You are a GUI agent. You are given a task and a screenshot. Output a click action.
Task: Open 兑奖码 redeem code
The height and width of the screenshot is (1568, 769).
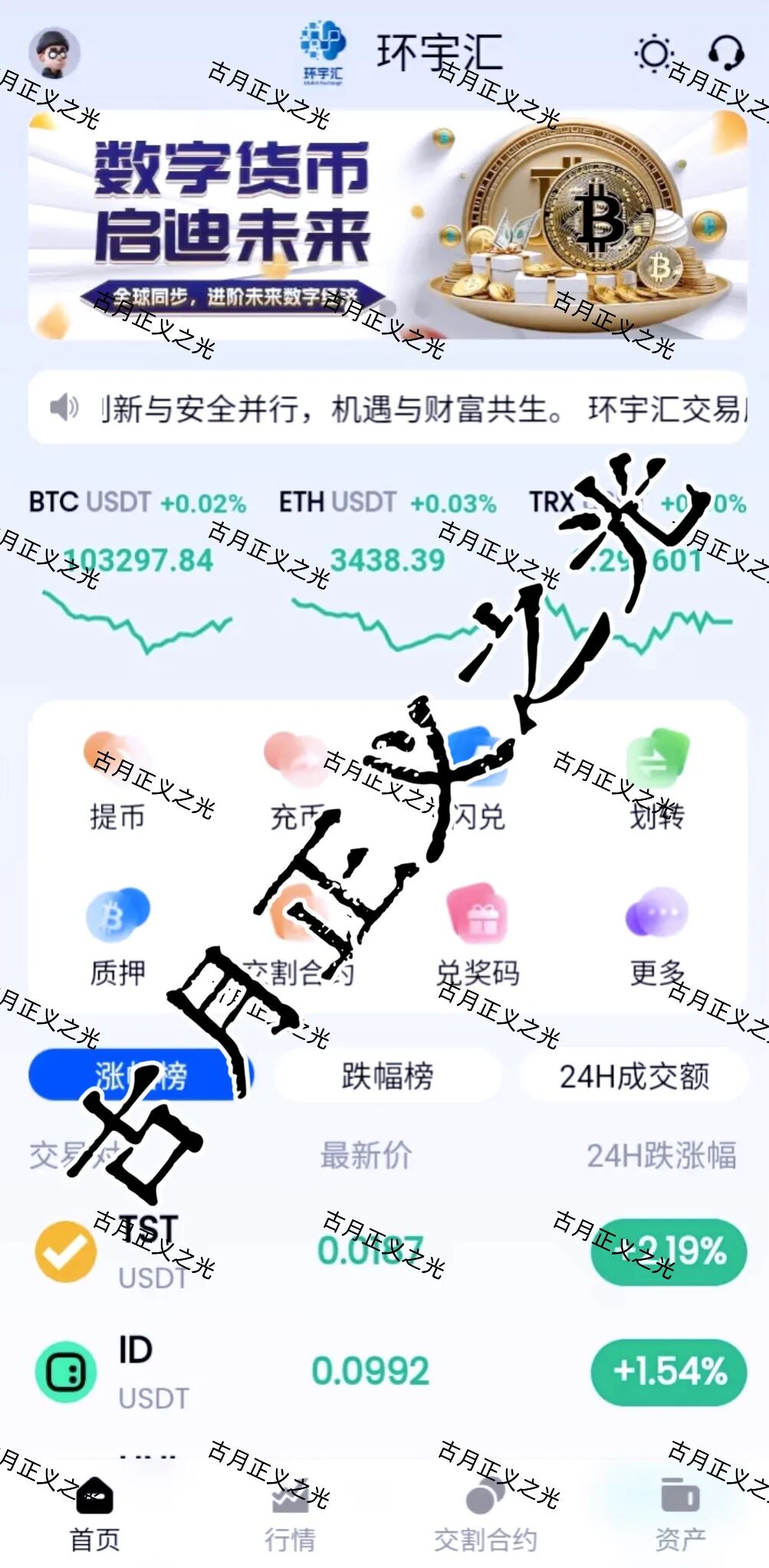coord(477,937)
